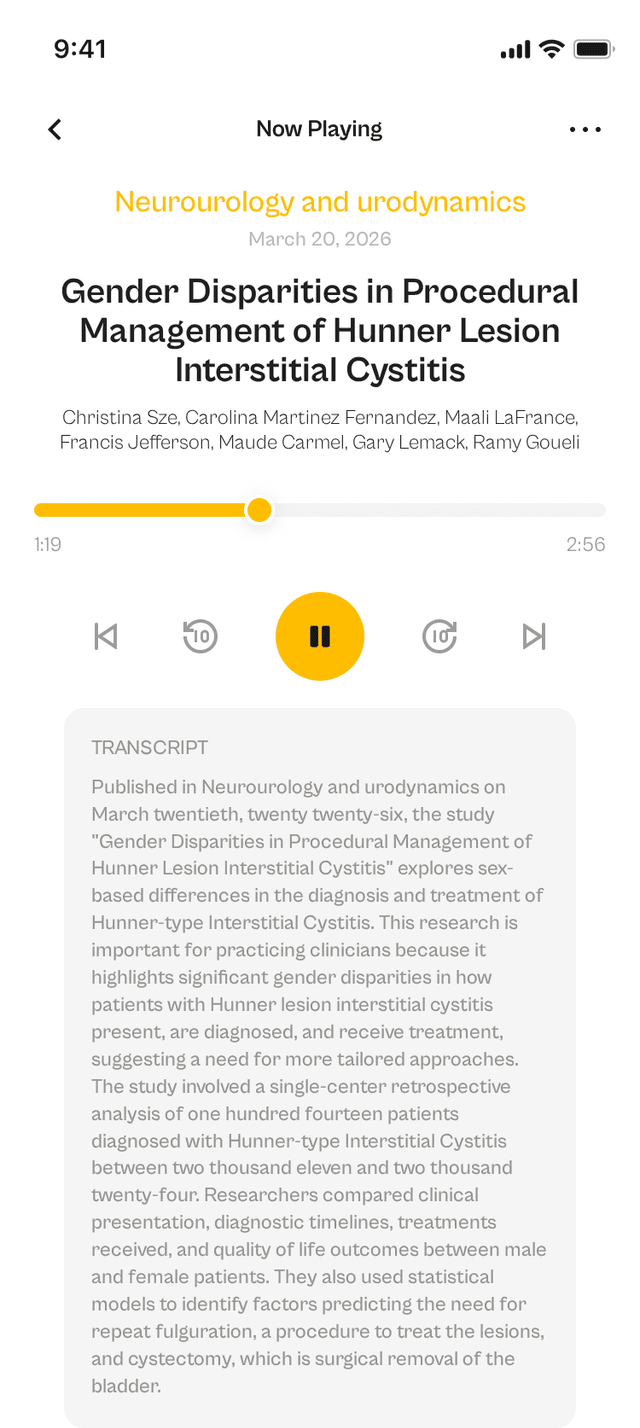Open the three-dot overflow menu
The height and width of the screenshot is (1428, 640).
(585, 129)
